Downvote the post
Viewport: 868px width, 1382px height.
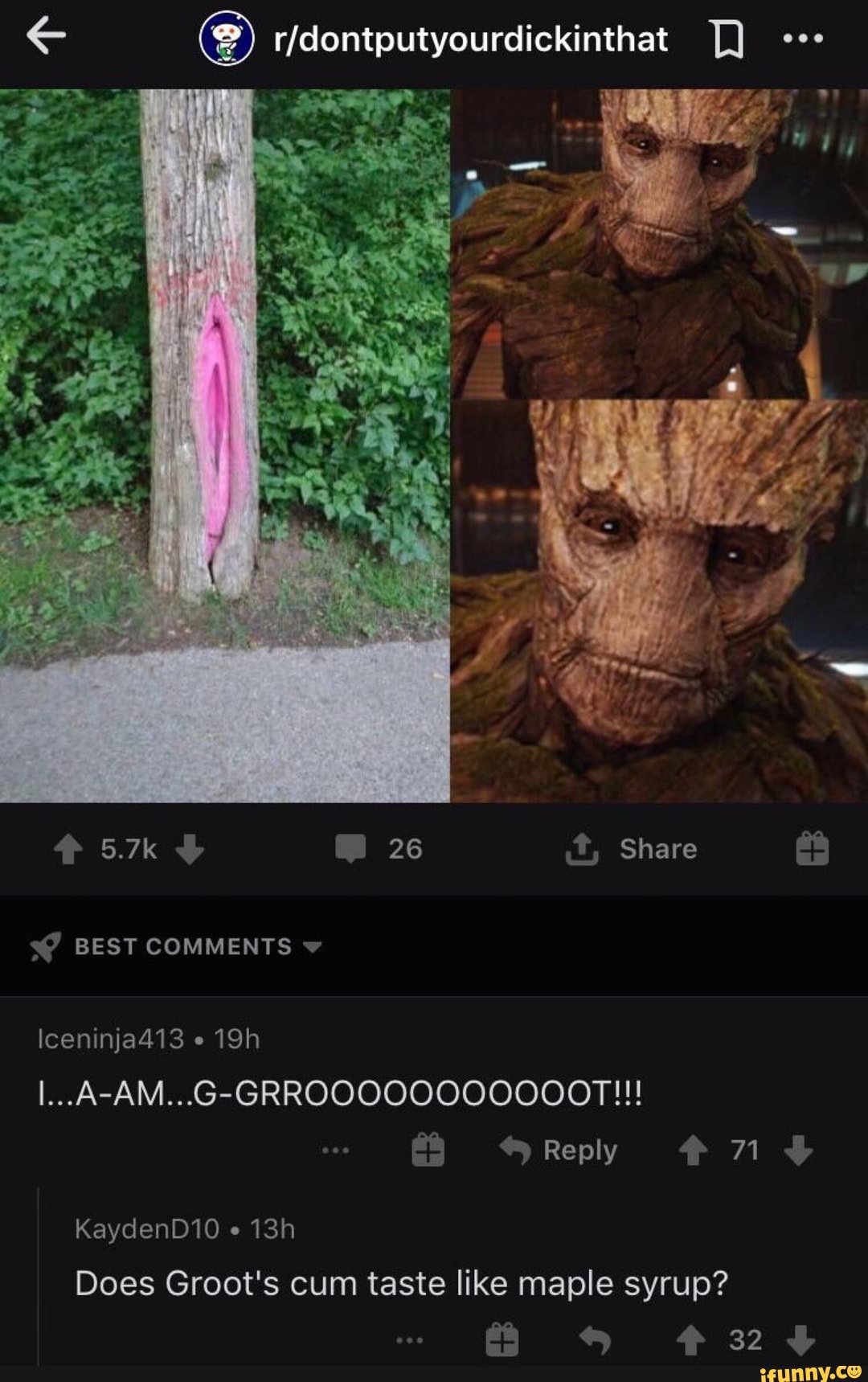[190, 849]
